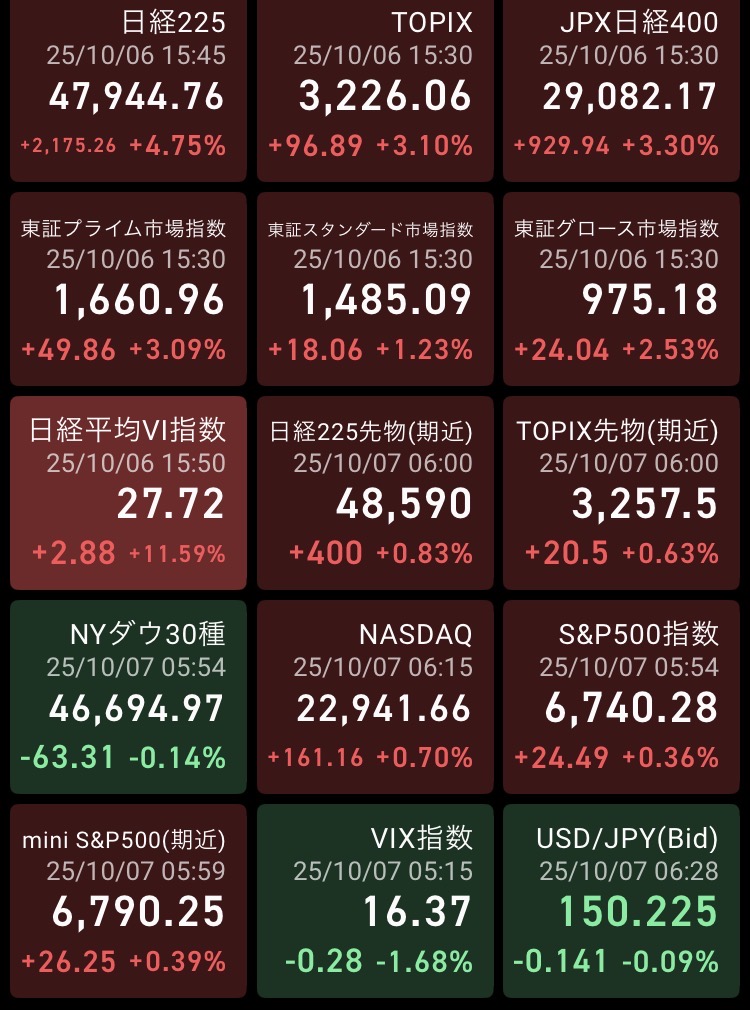Open the 東証スタンダード市場指数 tile
Screen dimensions: 750x1010
point(375,289)
